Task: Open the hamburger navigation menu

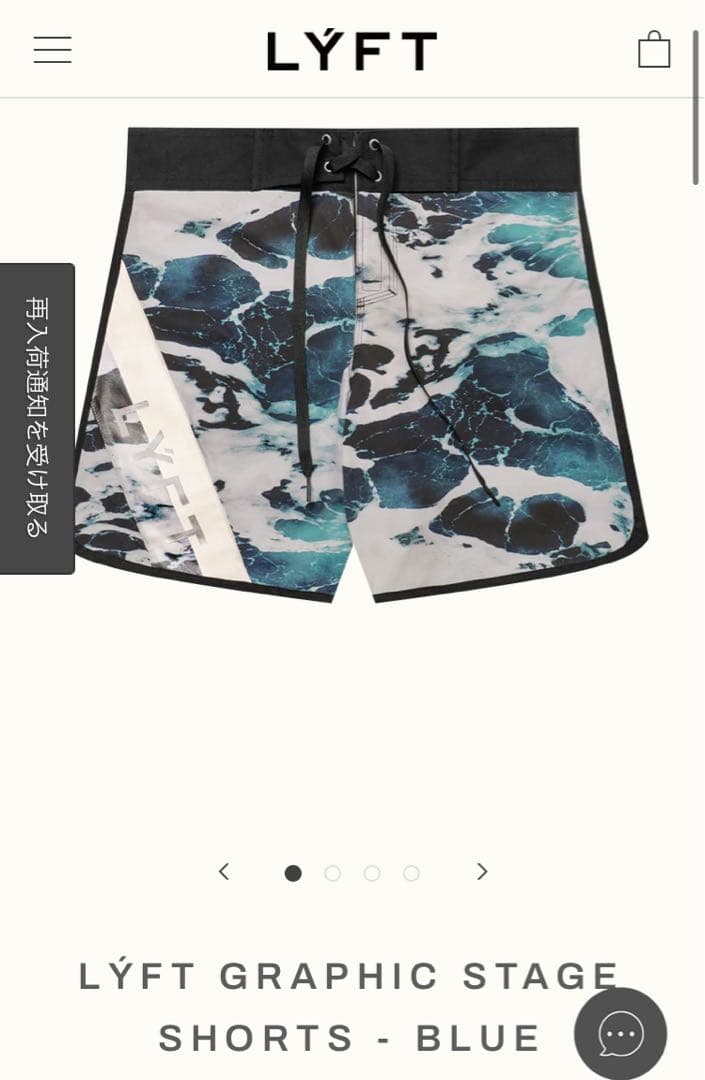Action: pyautogui.click(x=52, y=50)
